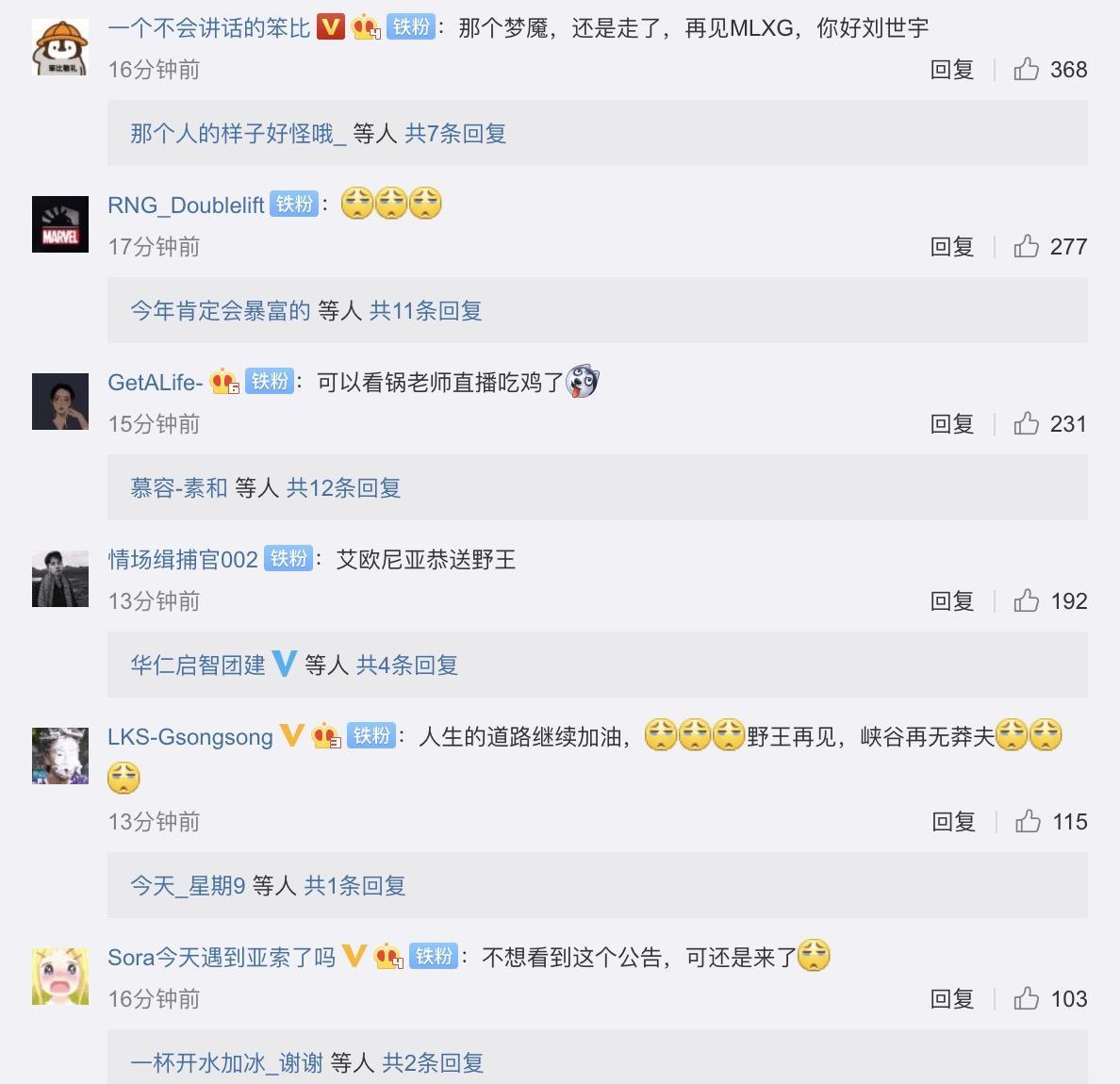Reply to 一个不会讲话的笨比's comment
Screen dimensions: 1120x1084
point(951,69)
